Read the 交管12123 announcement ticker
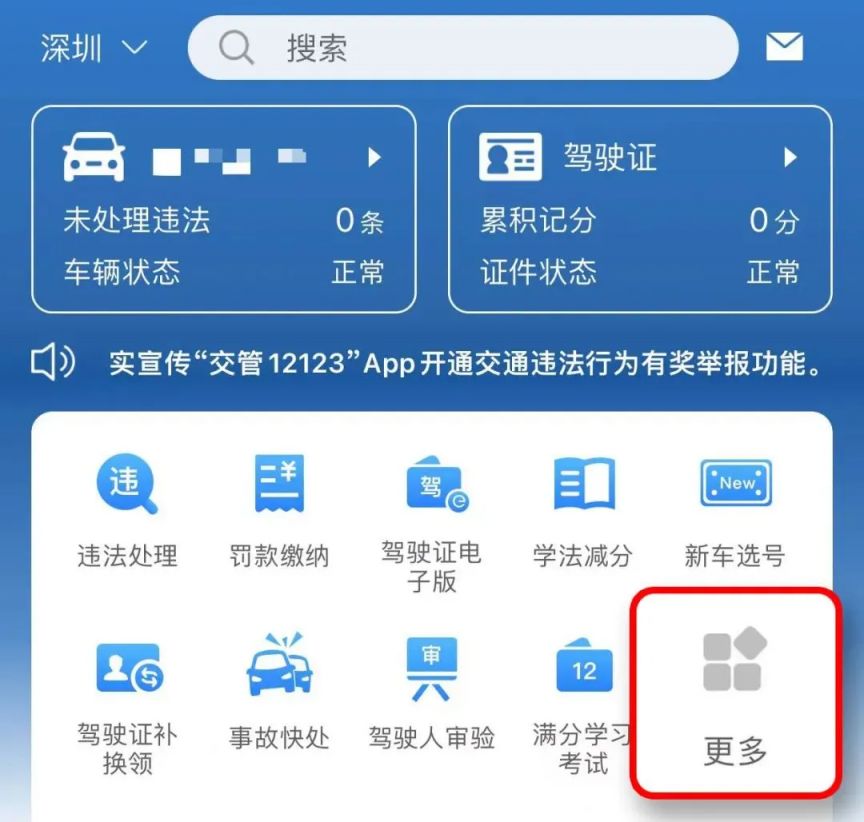The image size is (864, 822). 464,364
